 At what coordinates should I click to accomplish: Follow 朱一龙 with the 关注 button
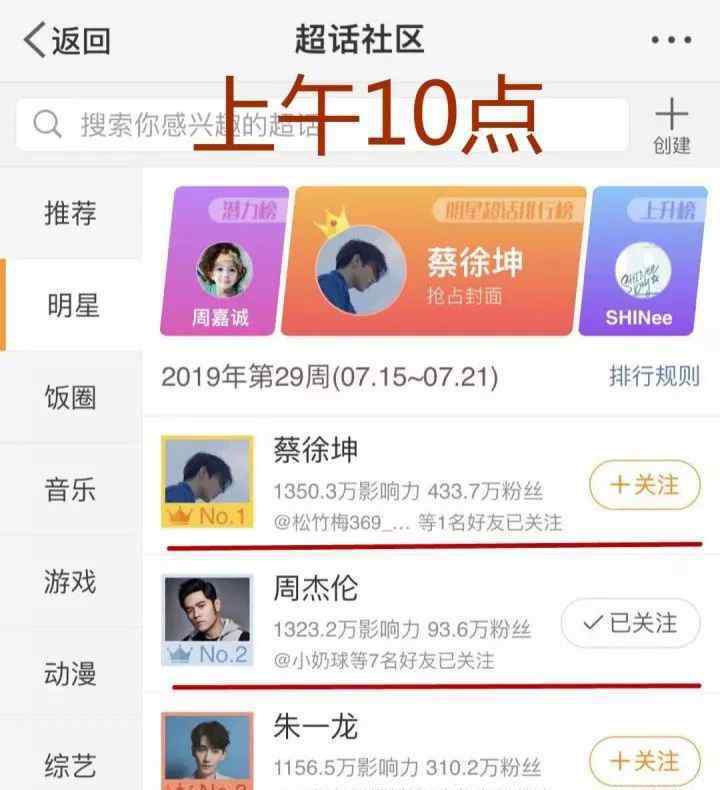643,760
